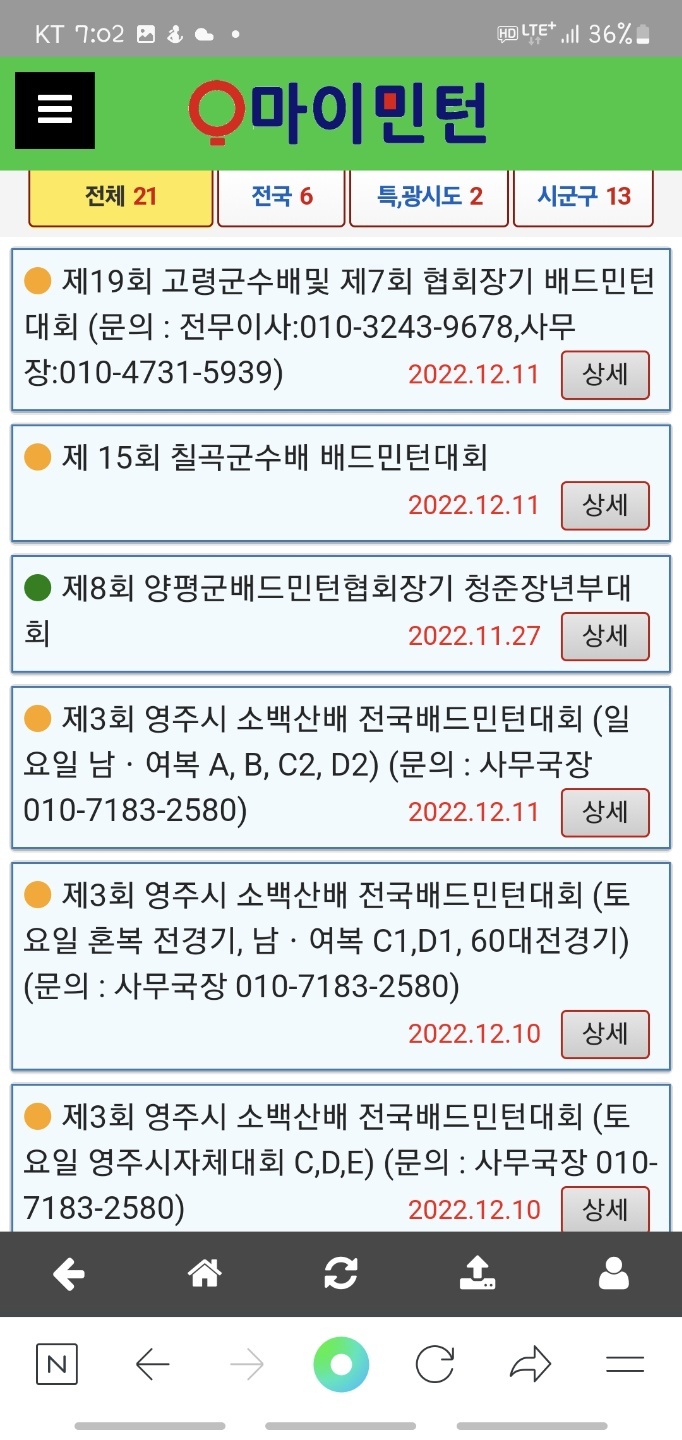Tap the upload icon in the bottom bar
The height and width of the screenshot is (1440, 682).
477,1274
